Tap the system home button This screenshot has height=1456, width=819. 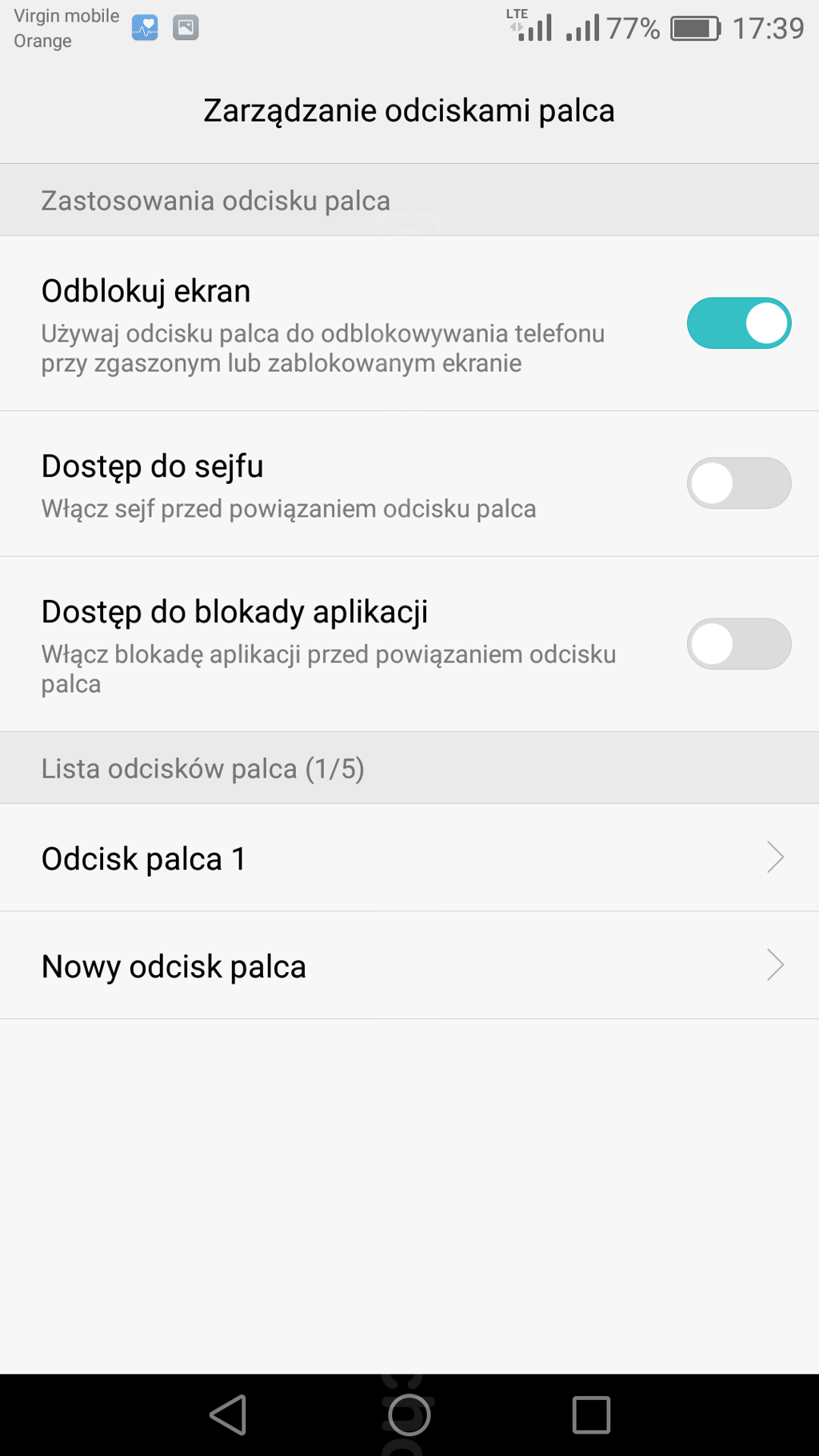tap(409, 1414)
